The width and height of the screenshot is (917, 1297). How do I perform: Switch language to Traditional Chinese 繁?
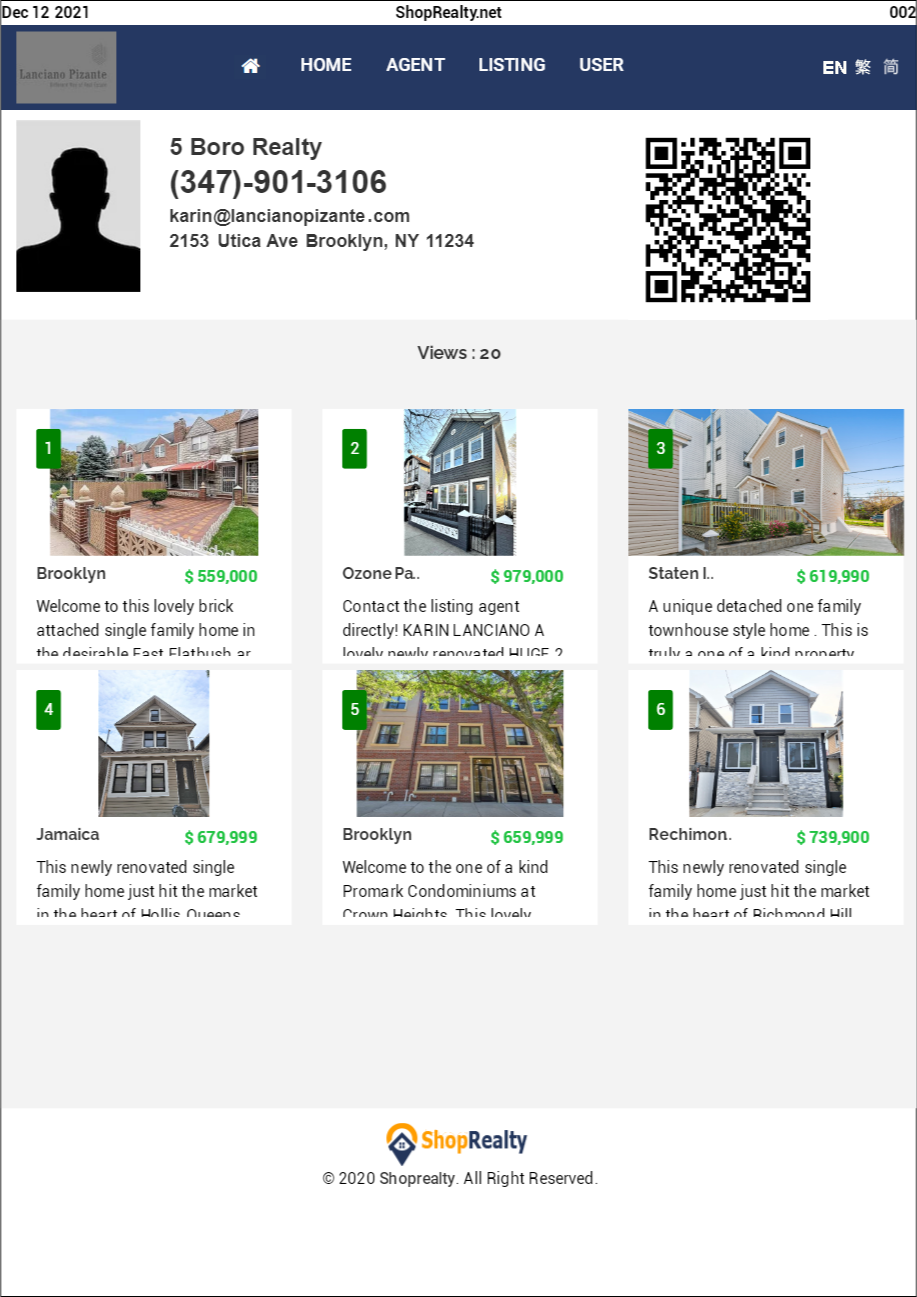863,67
